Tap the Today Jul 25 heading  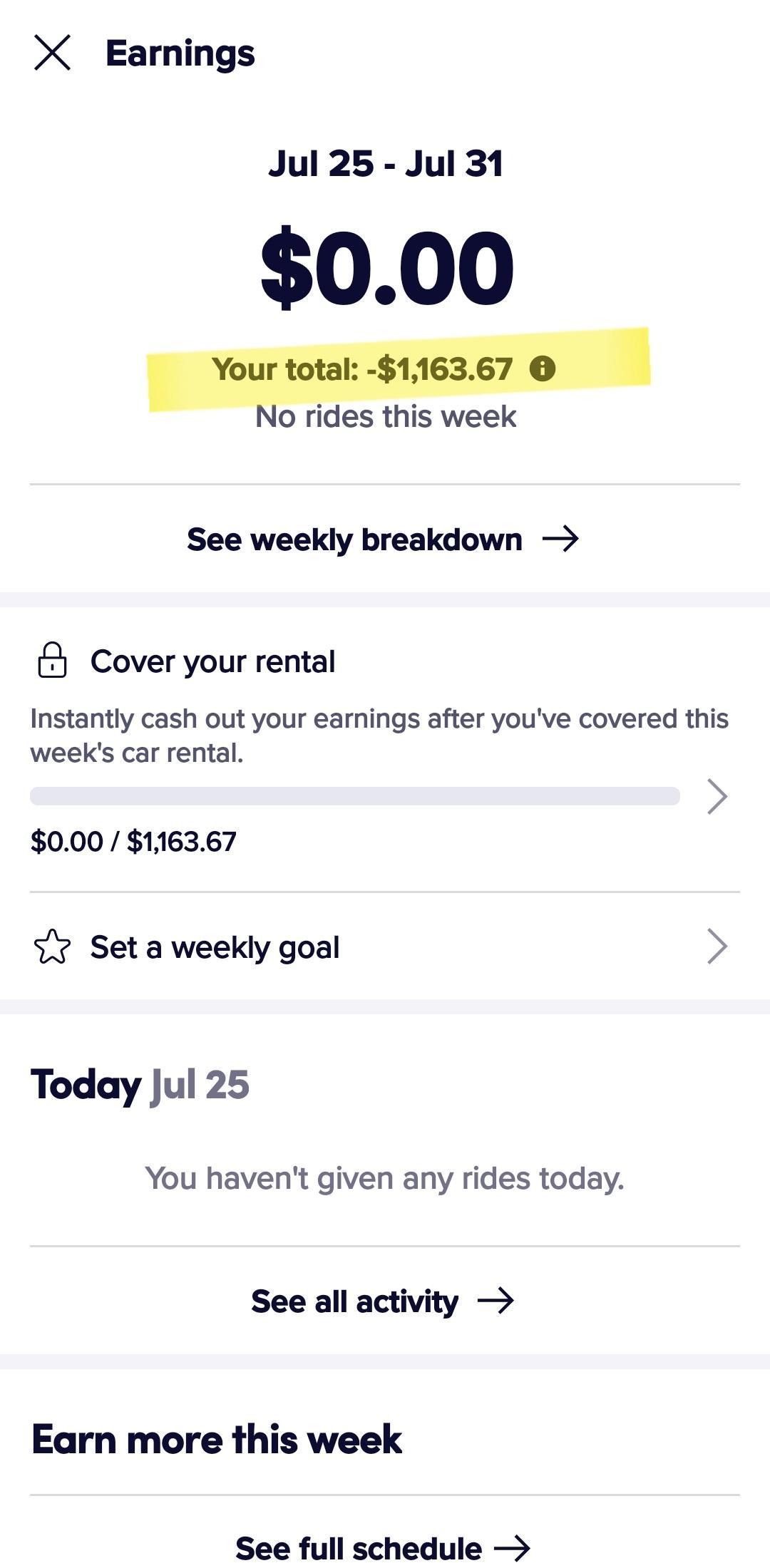pyautogui.click(x=140, y=1084)
